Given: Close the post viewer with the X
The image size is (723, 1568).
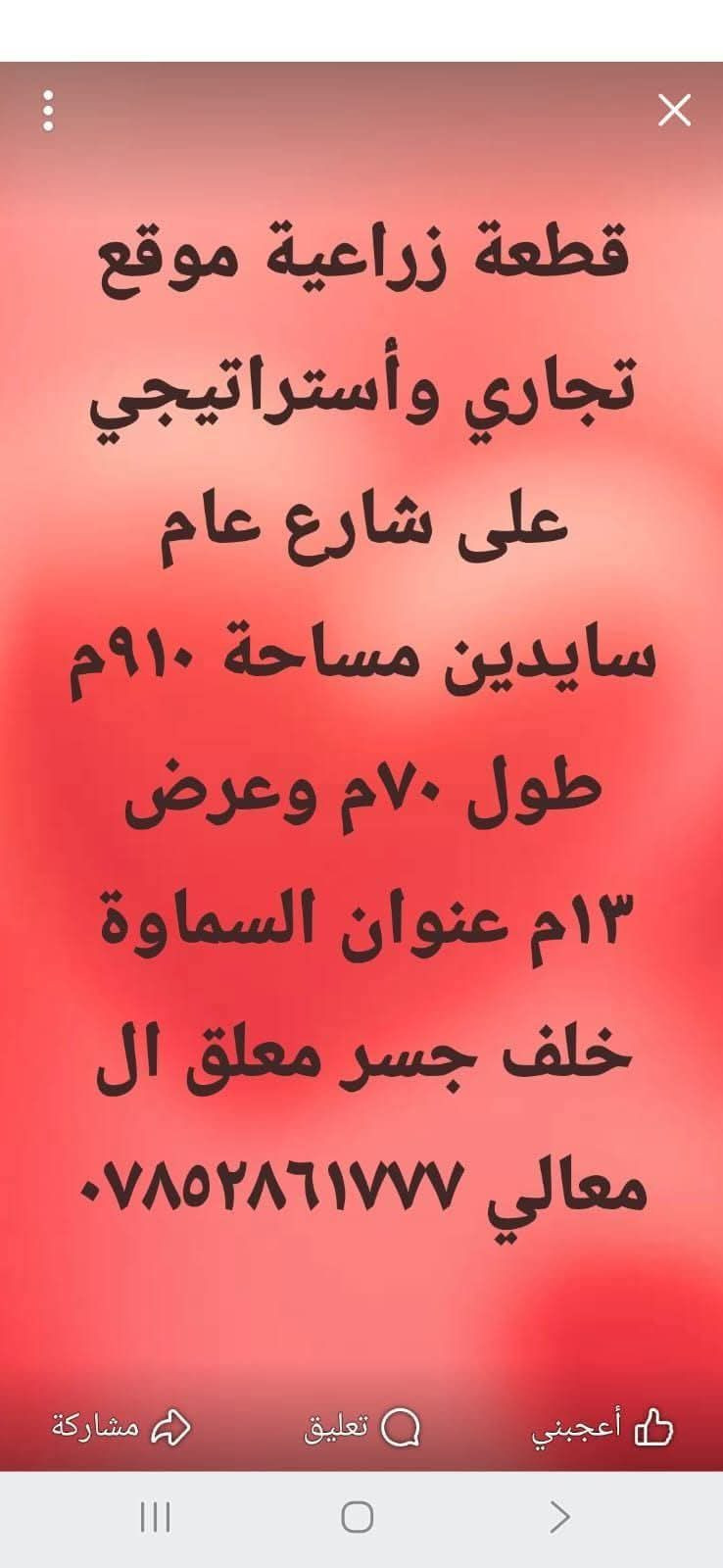Looking at the screenshot, I should pos(674,111).
